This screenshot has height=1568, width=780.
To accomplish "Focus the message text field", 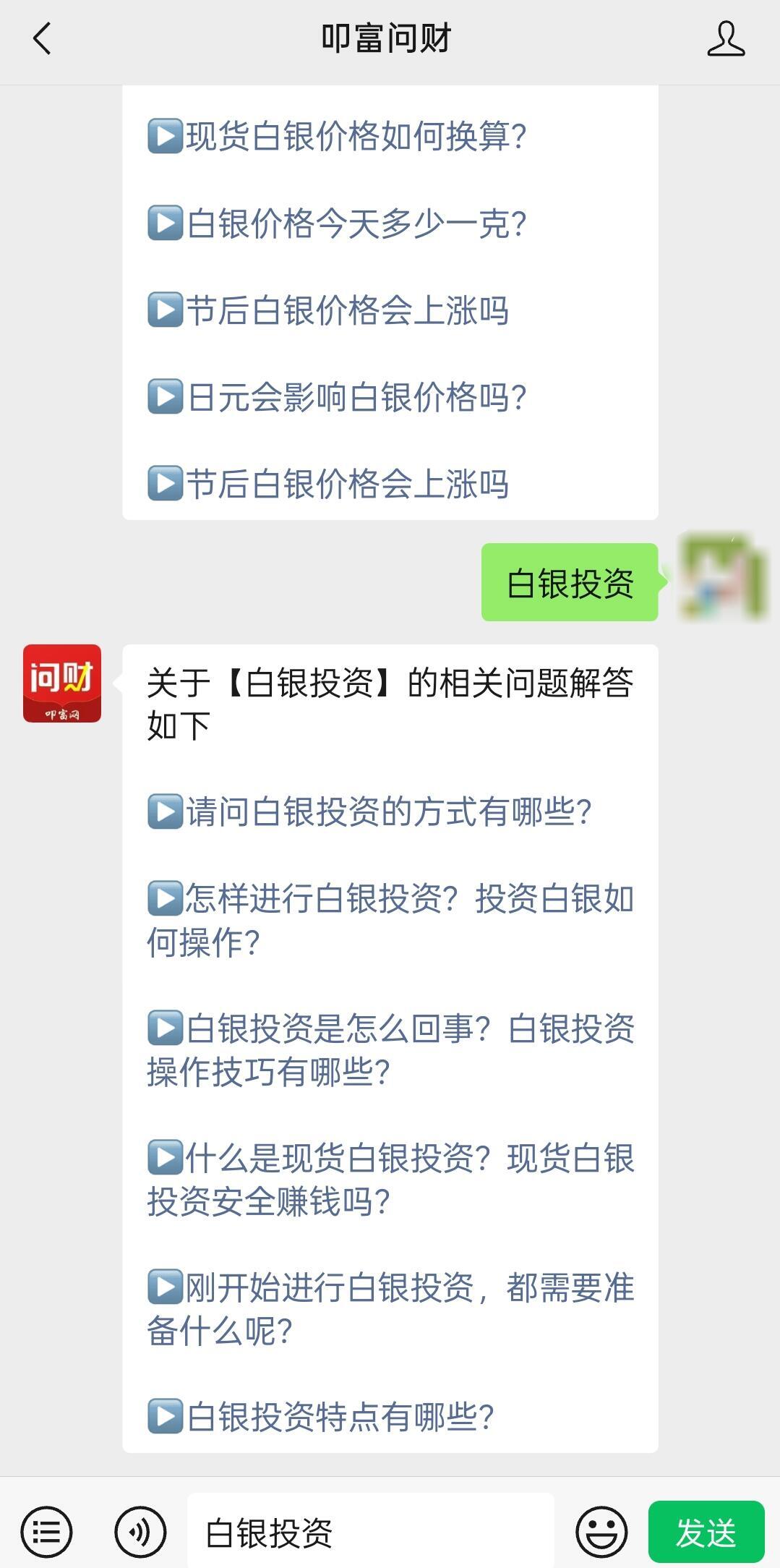I will (x=371, y=1532).
